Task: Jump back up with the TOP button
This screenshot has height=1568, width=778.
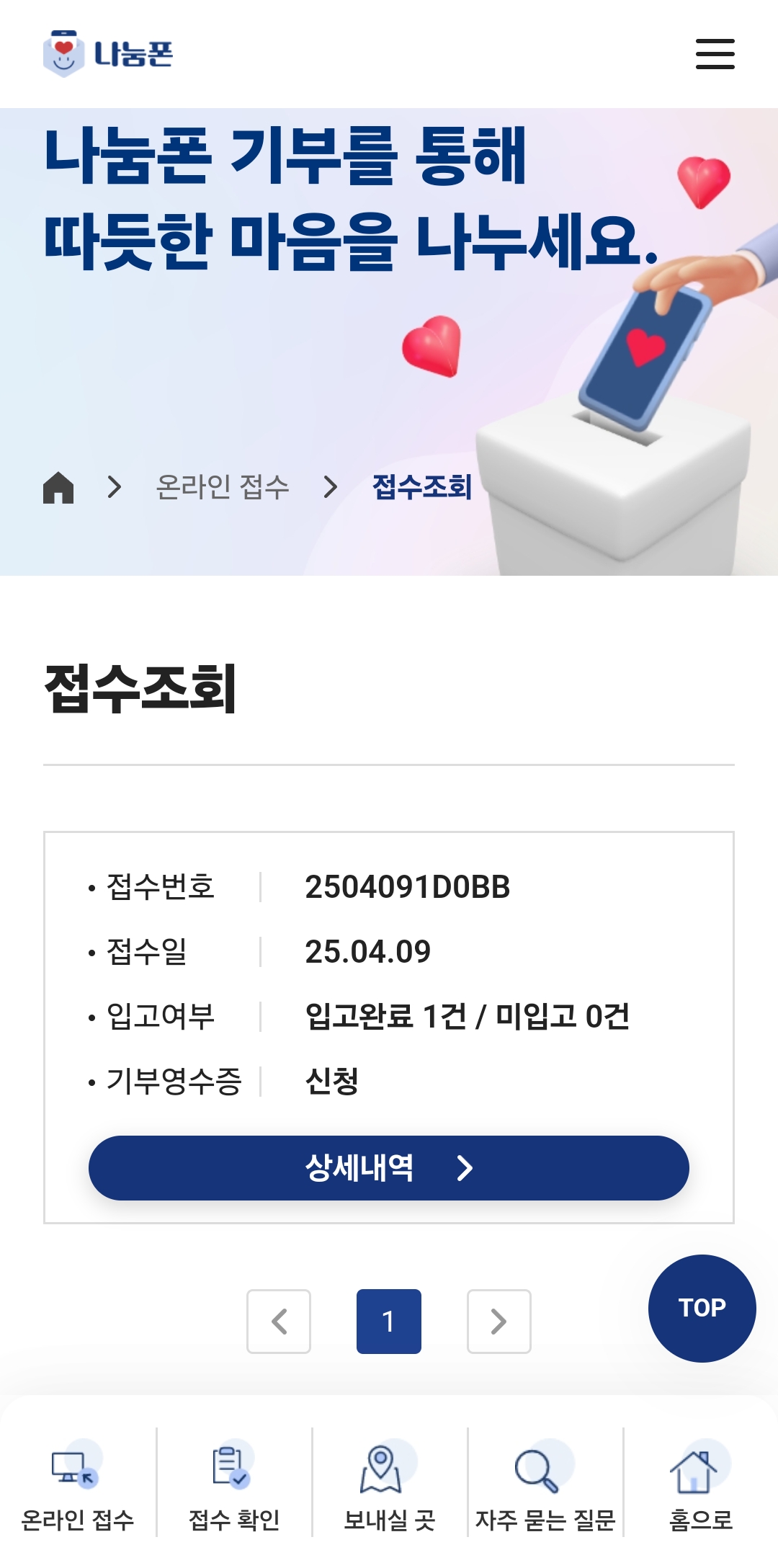Action: [x=702, y=1308]
